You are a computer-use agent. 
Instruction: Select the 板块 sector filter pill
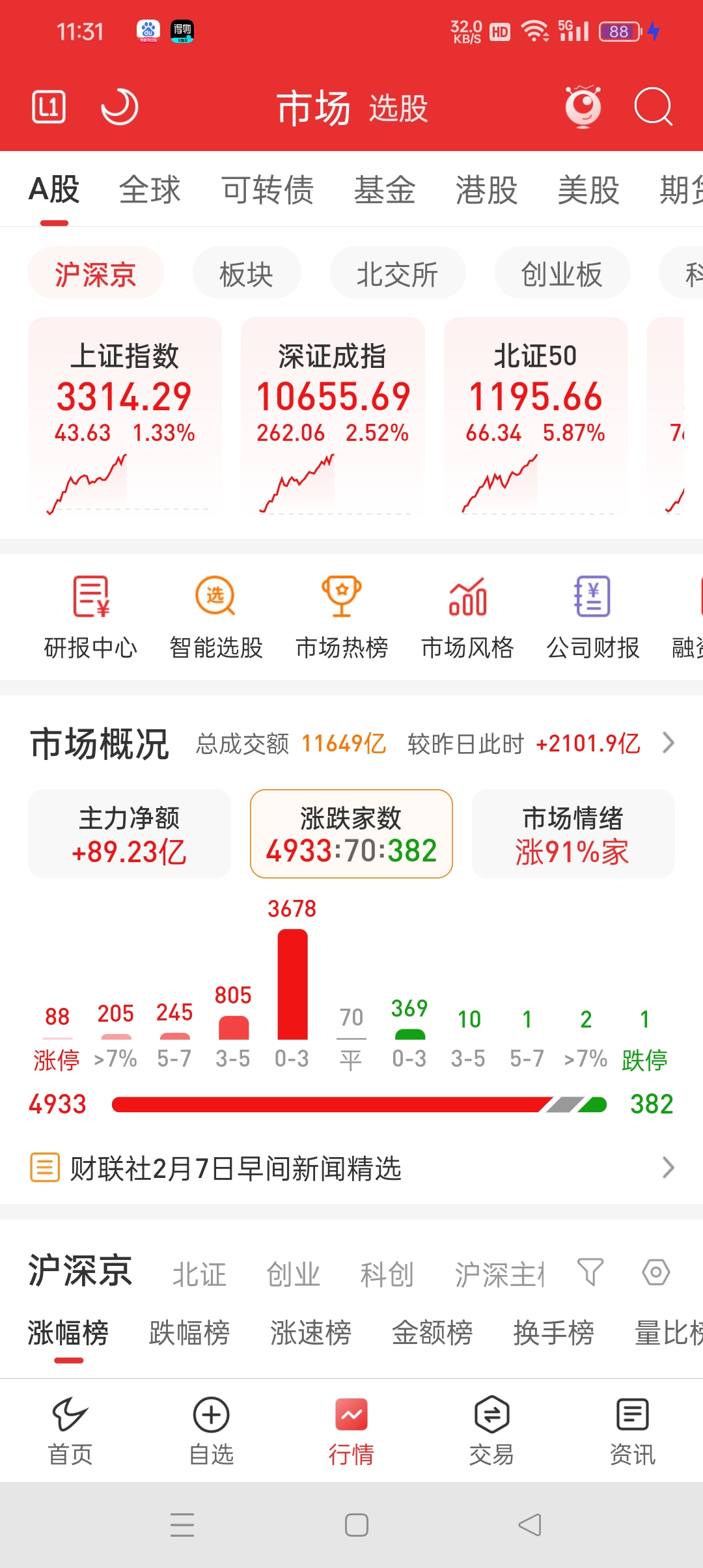pyautogui.click(x=247, y=273)
